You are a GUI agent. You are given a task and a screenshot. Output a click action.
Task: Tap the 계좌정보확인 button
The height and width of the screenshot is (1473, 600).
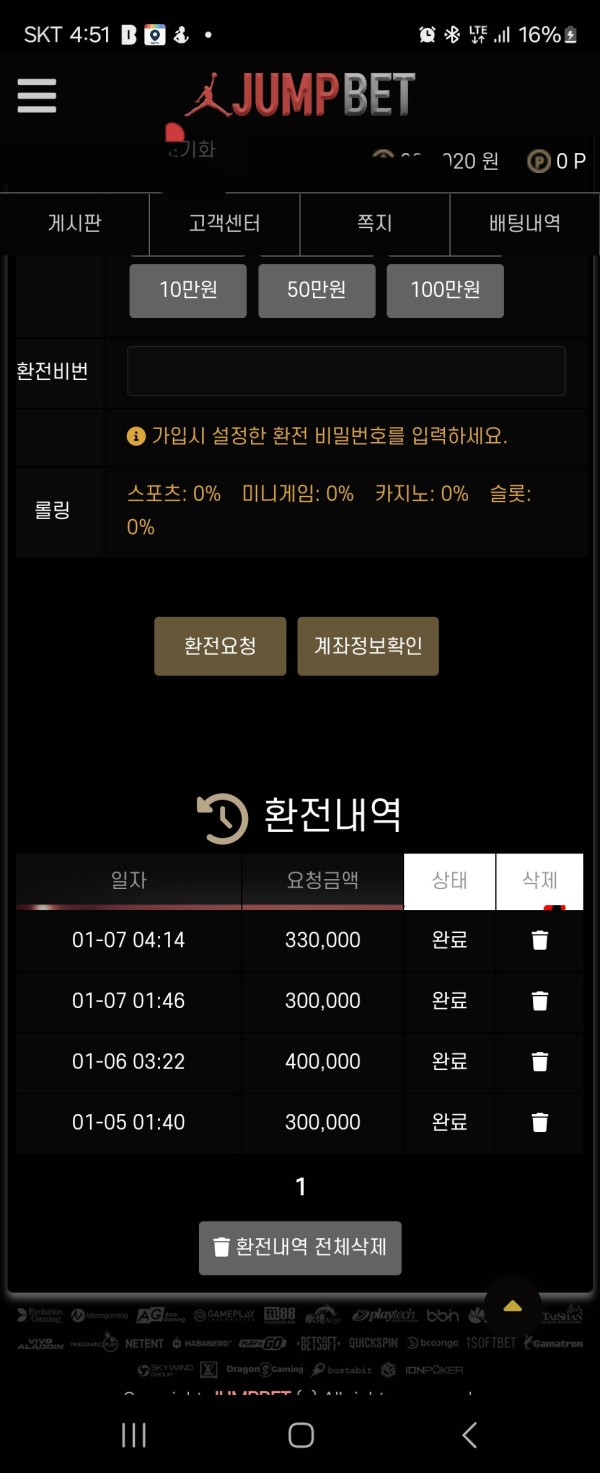[368, 646]
